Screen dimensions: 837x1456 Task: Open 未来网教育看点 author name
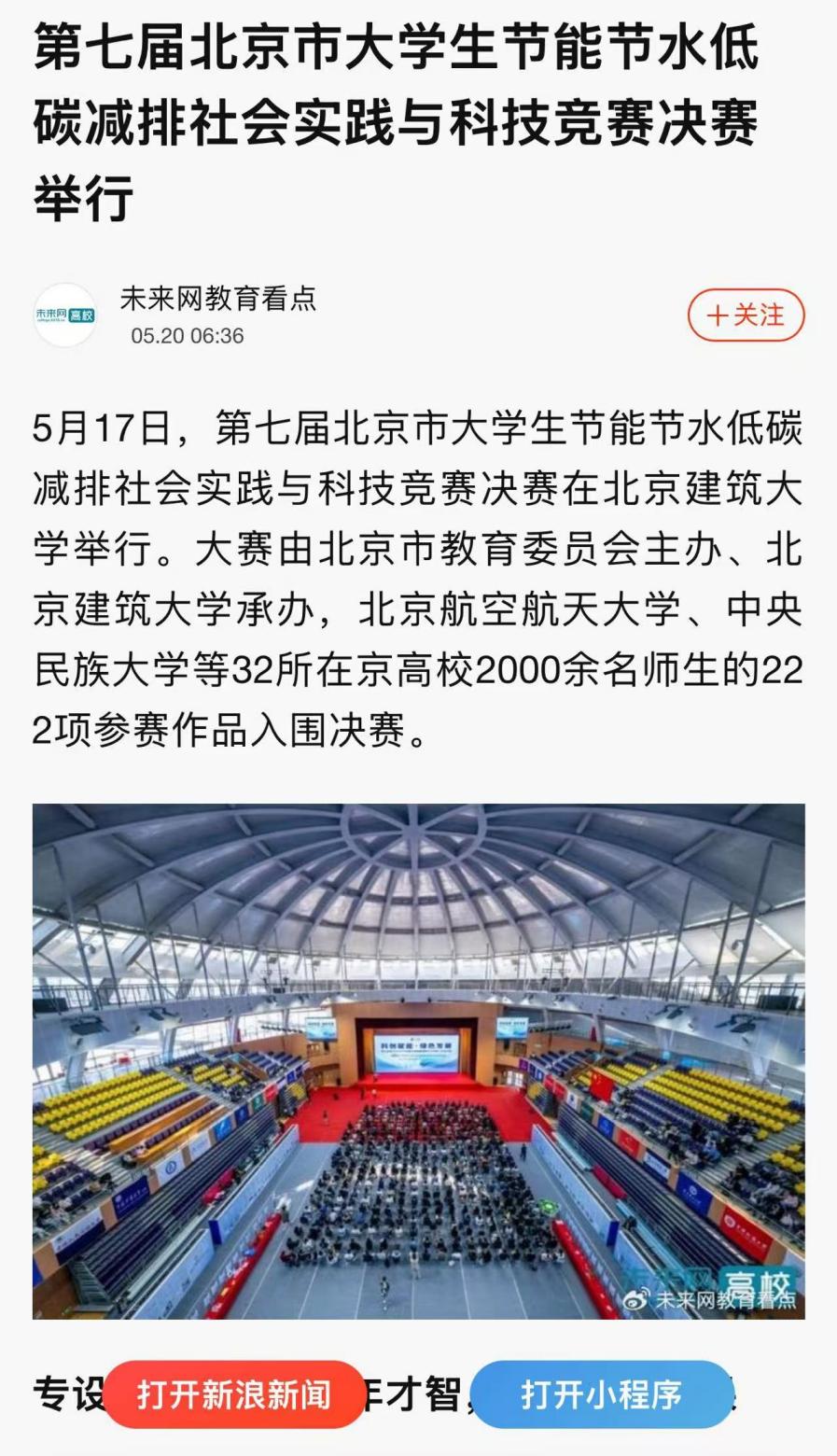[x=218, y=299]
